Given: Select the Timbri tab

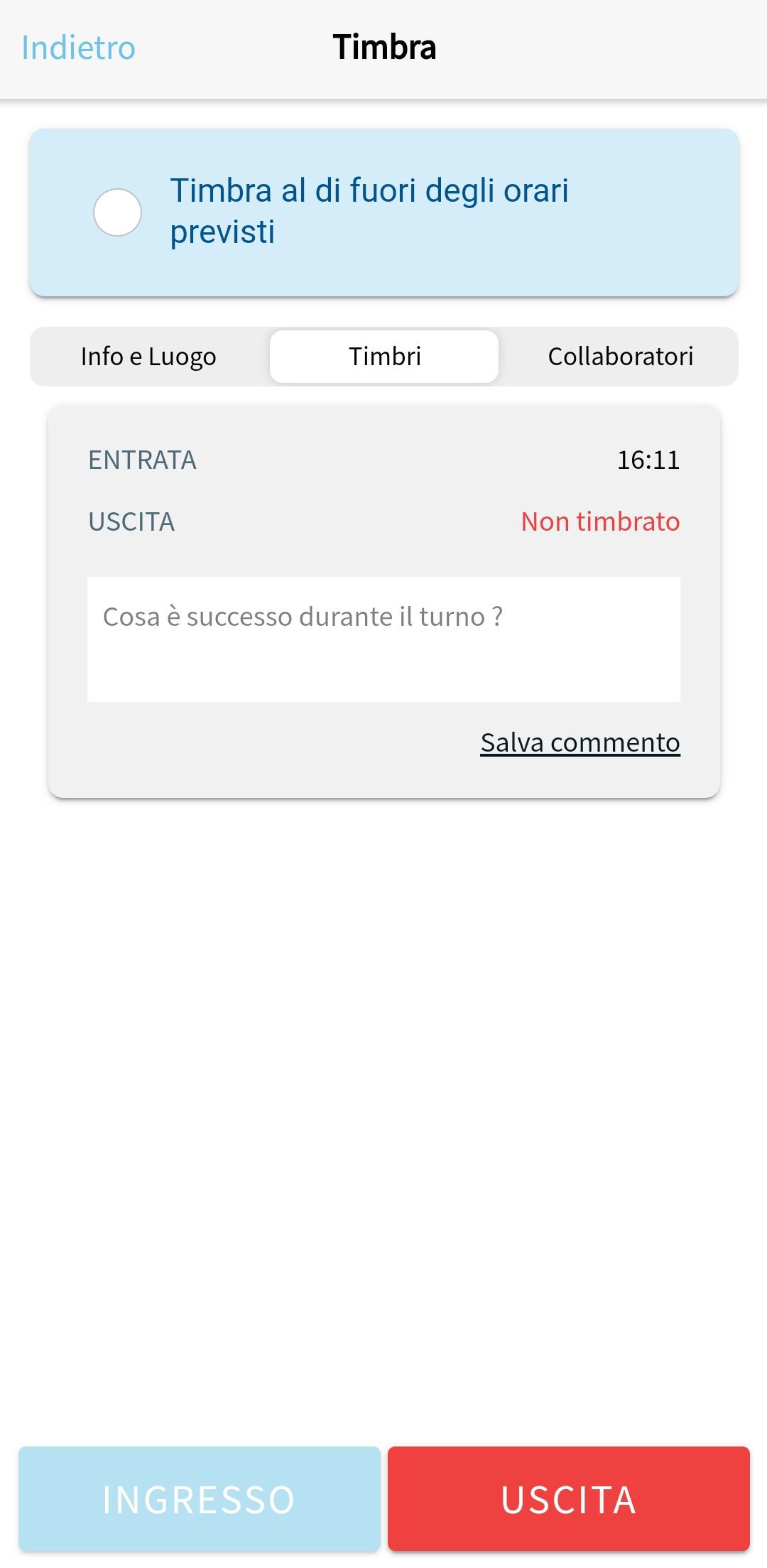Looking at the screenshot, I should pos(384,357).
